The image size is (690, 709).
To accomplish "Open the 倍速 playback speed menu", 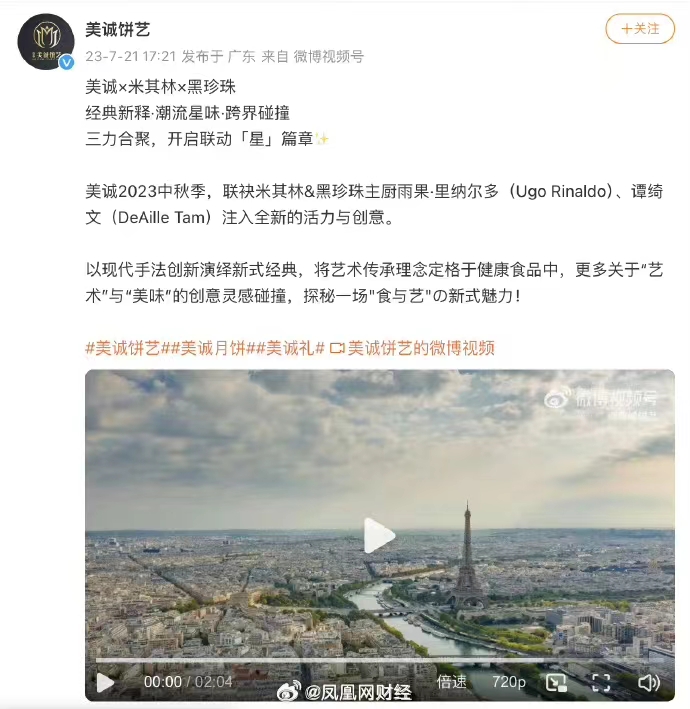I will (x=452, y=682).
